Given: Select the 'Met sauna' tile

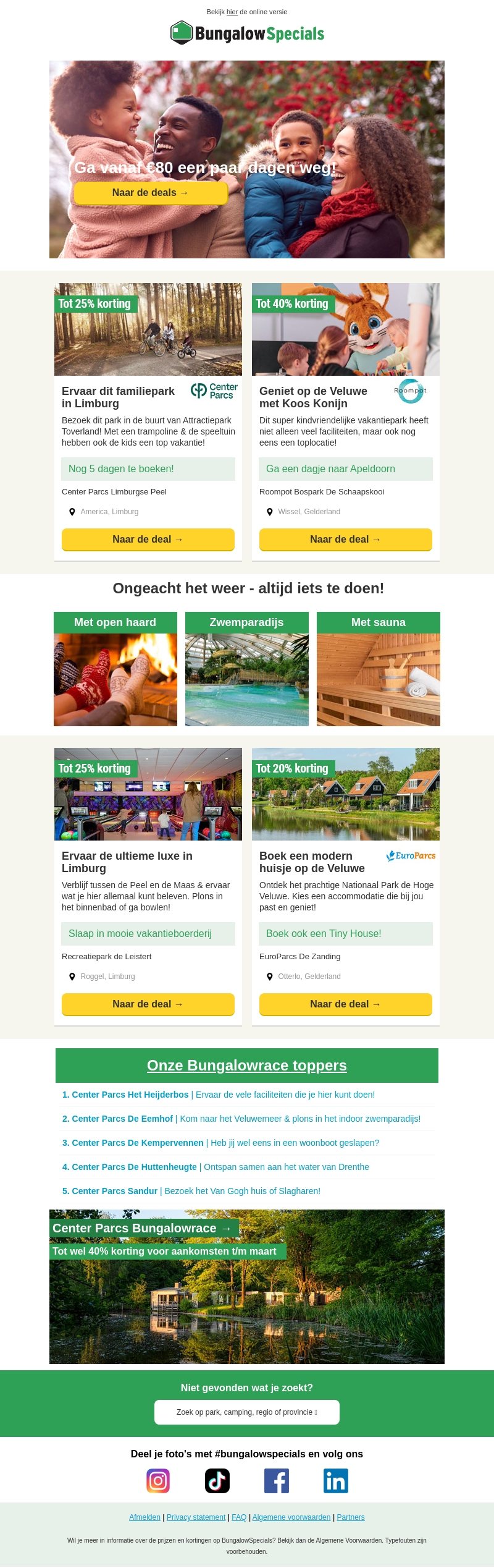Looking at the screenshot, I should click(x=378, y=668).
